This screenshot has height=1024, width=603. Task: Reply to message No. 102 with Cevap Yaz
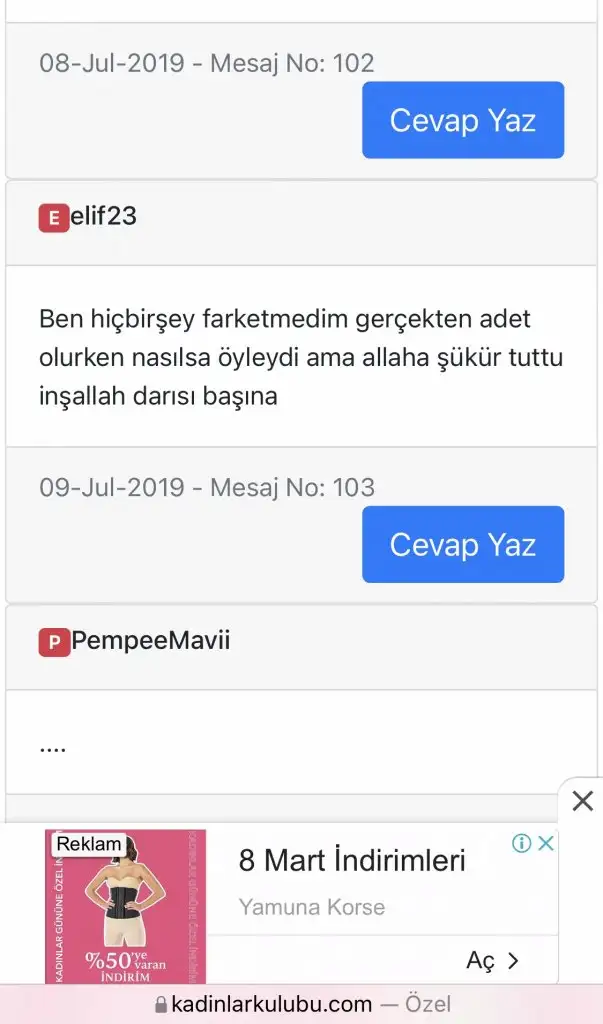[x=463, y=120]
